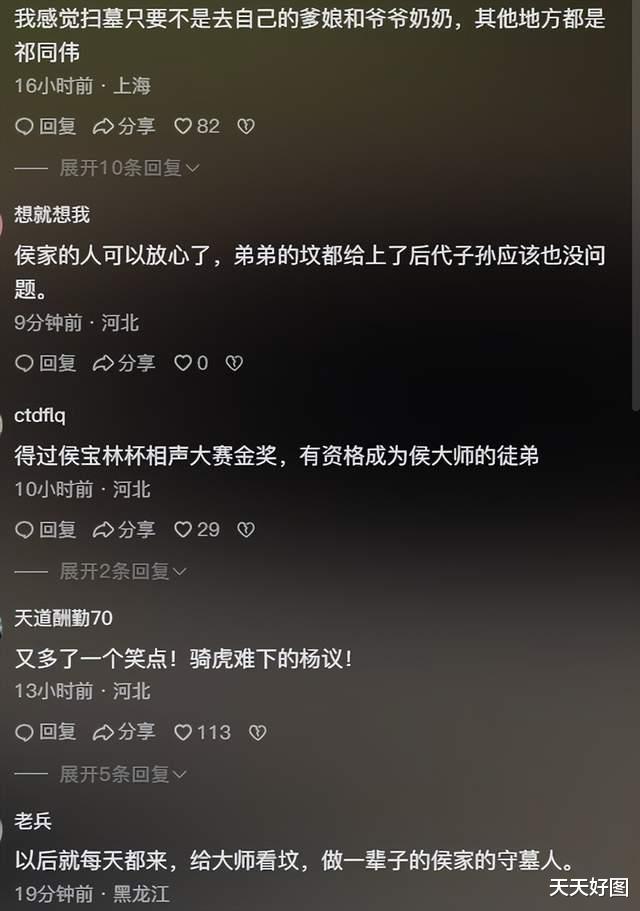
Task: Dislike 天道酬勤70's comment
Action: coord(258,732)
